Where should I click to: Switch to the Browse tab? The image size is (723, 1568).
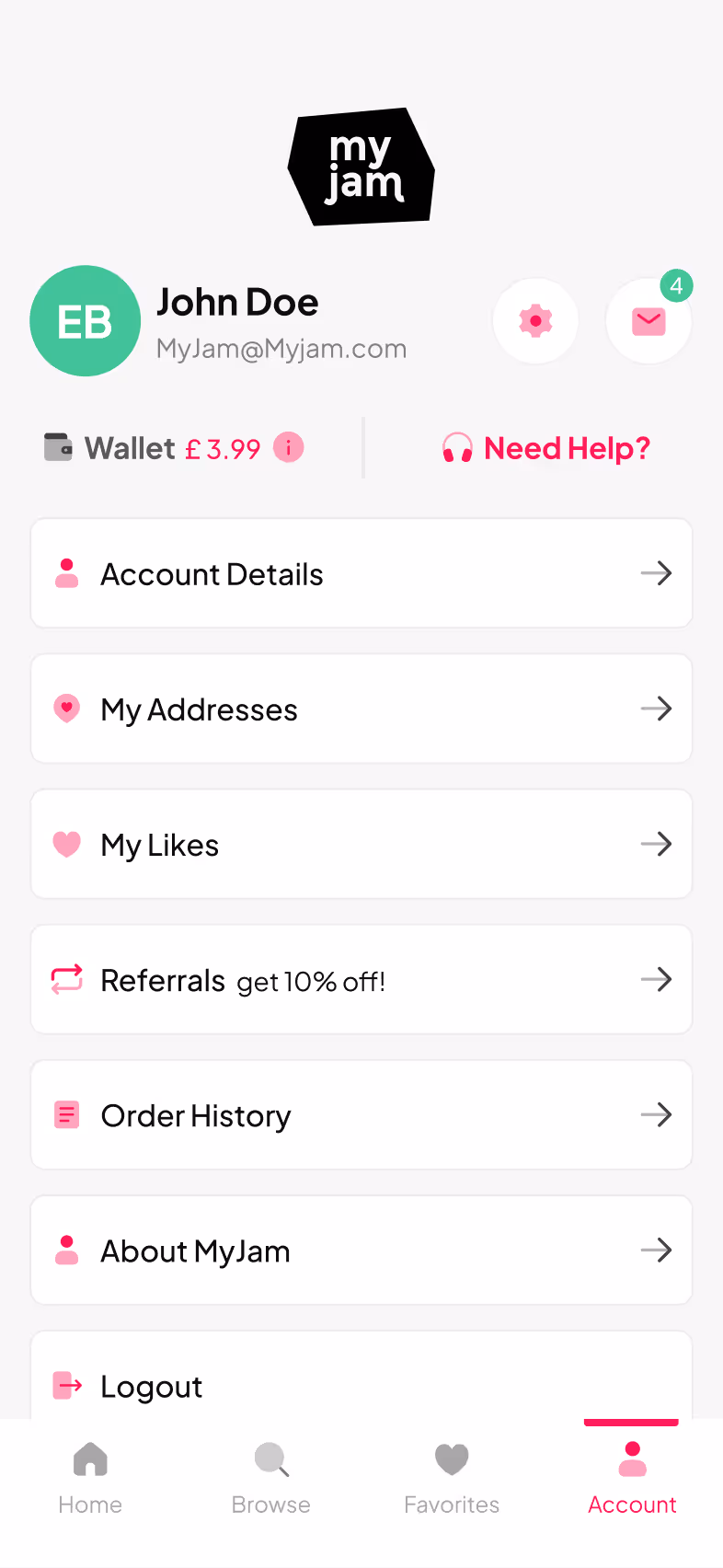click(271, 1479)
